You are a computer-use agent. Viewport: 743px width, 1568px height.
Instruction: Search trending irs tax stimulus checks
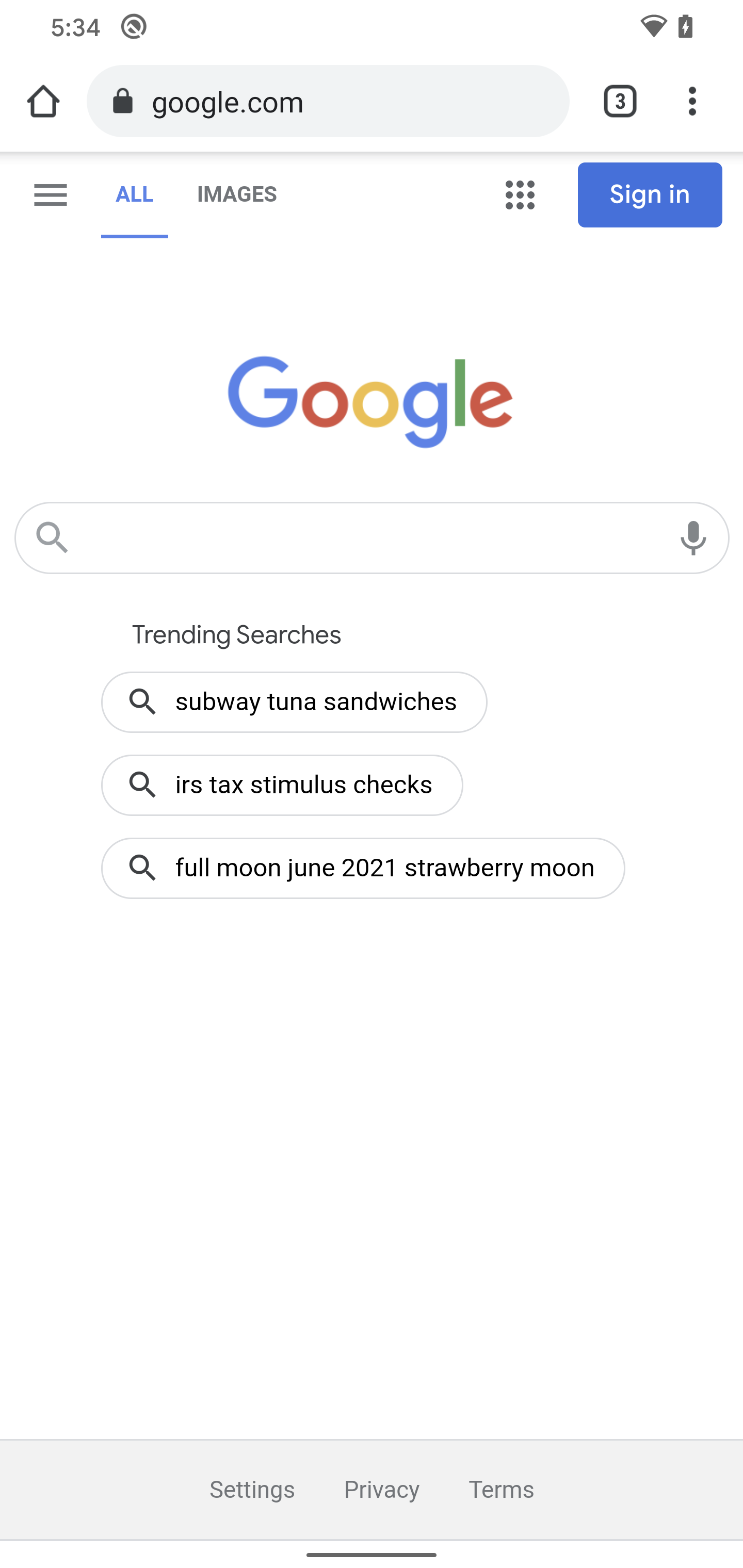(x=282, y=785)
